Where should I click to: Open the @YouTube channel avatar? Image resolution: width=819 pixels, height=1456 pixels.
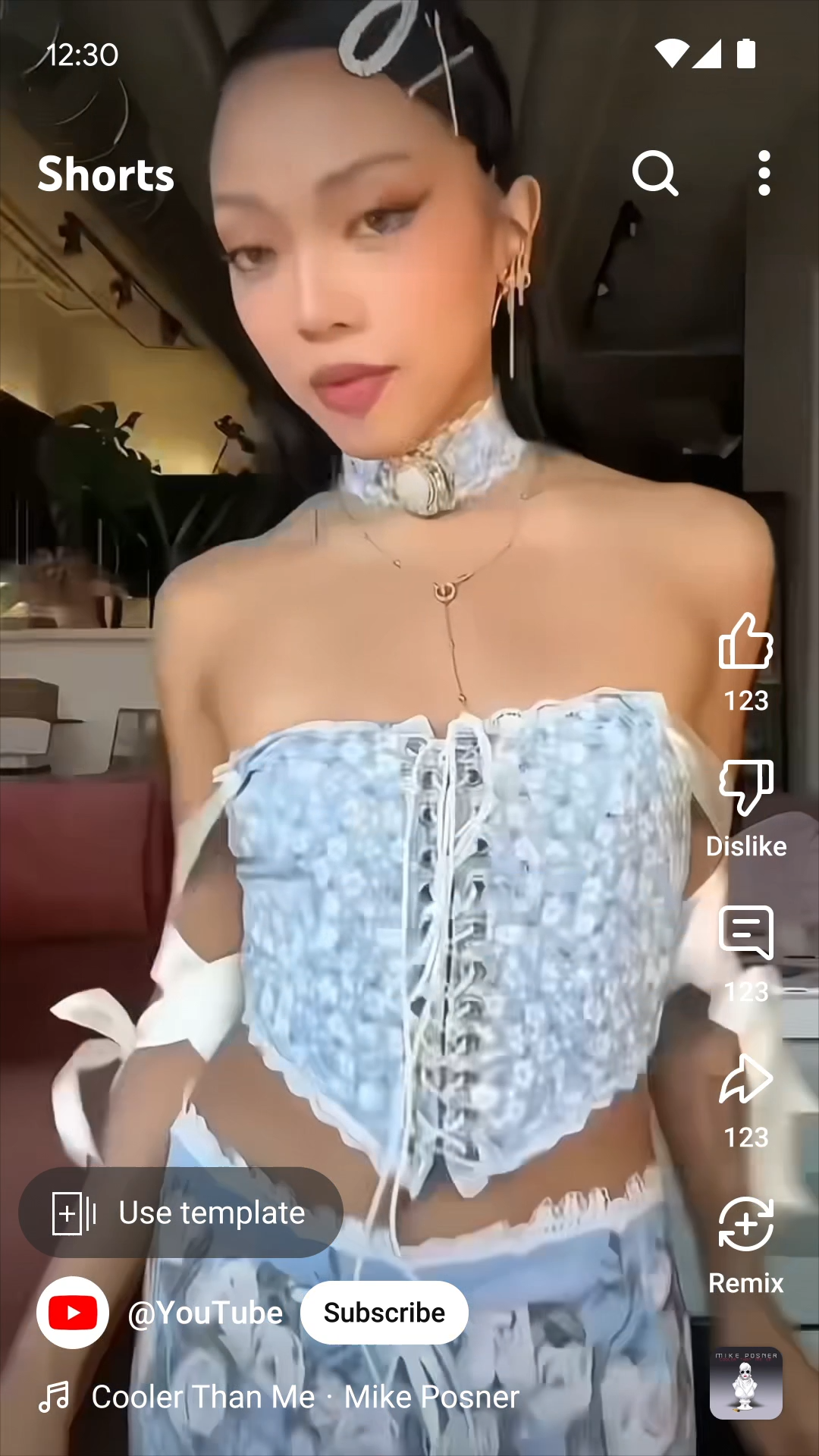[73, 1313]
